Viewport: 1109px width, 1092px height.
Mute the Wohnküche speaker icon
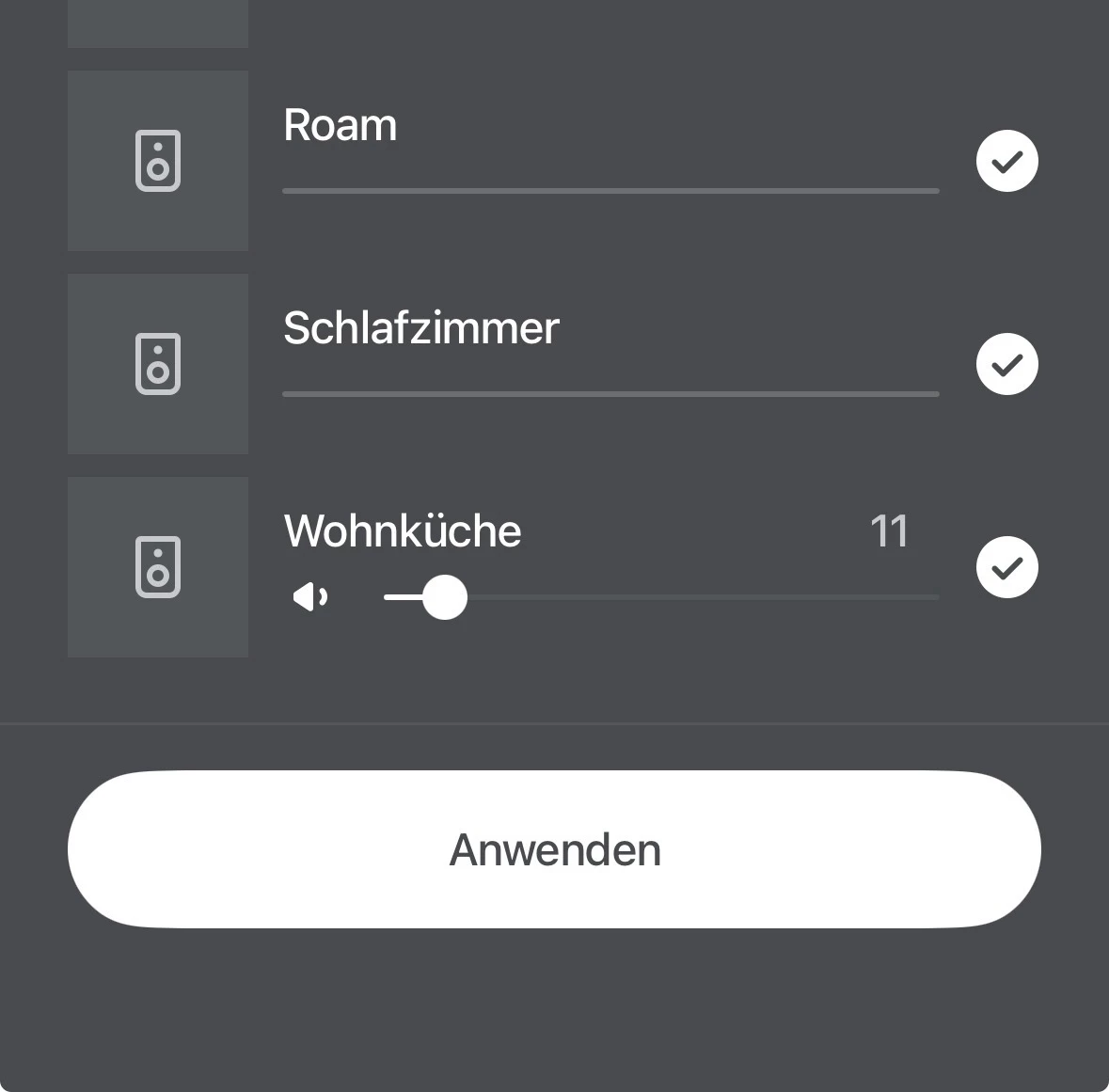pyautogui.click(x=310, y=597)
